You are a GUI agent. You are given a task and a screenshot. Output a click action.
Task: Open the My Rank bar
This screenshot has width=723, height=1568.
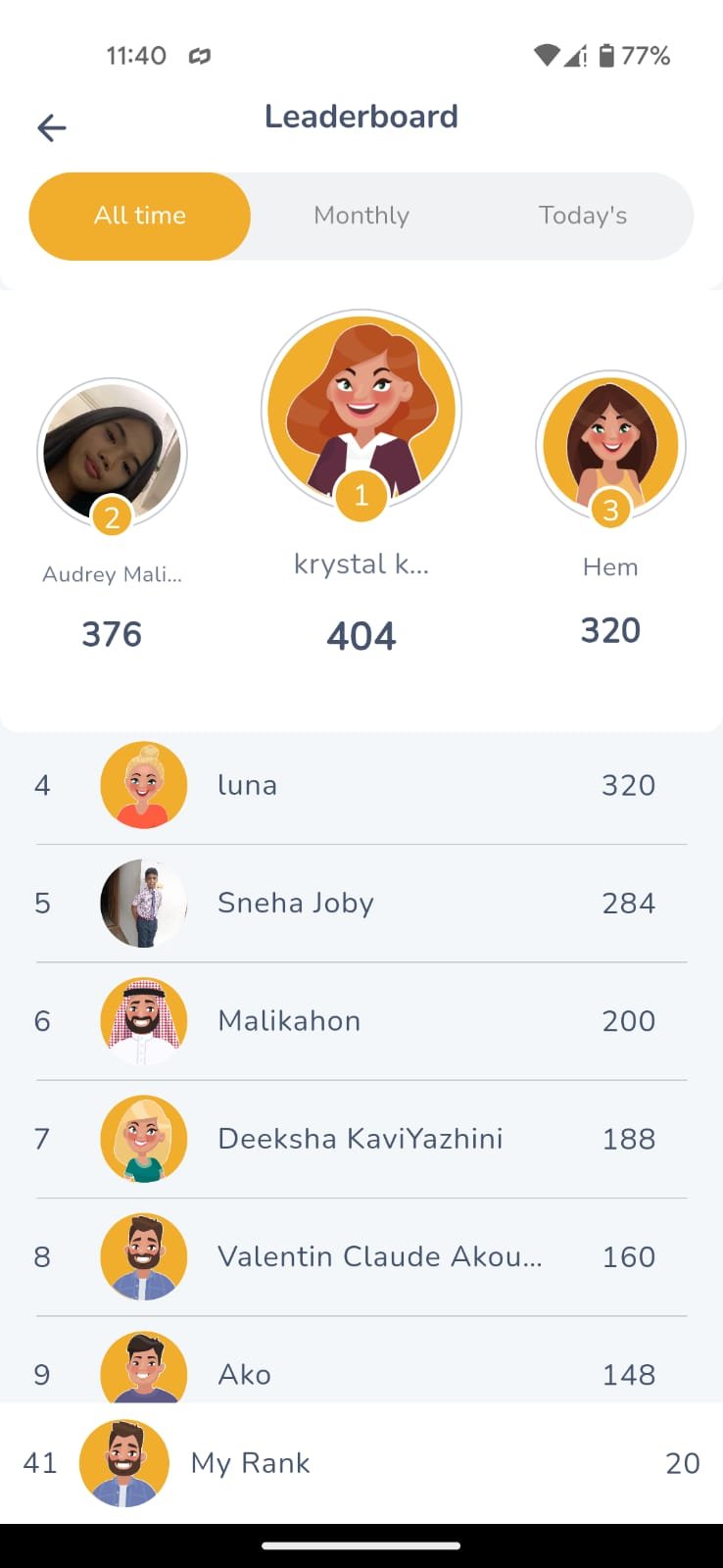pyautogui.click(x=361, y=1462)
